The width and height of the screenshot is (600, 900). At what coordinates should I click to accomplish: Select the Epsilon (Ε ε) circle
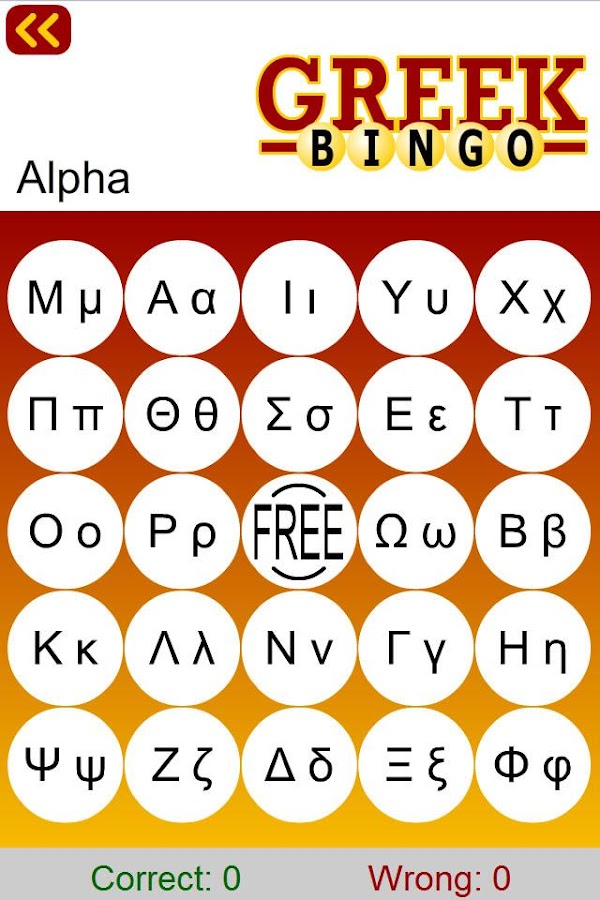(x=416, y=415)
